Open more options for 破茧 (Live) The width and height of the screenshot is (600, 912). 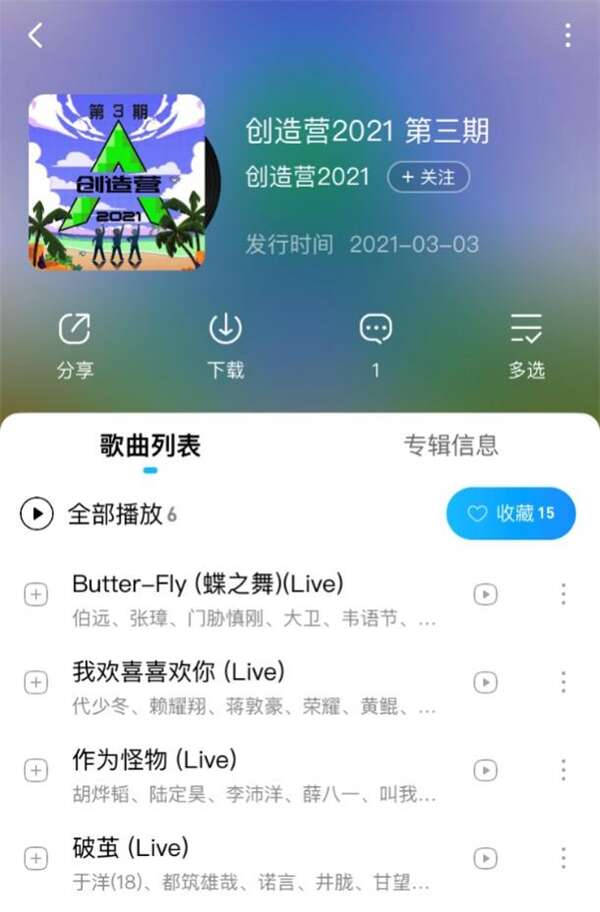[x=563, y=858]
